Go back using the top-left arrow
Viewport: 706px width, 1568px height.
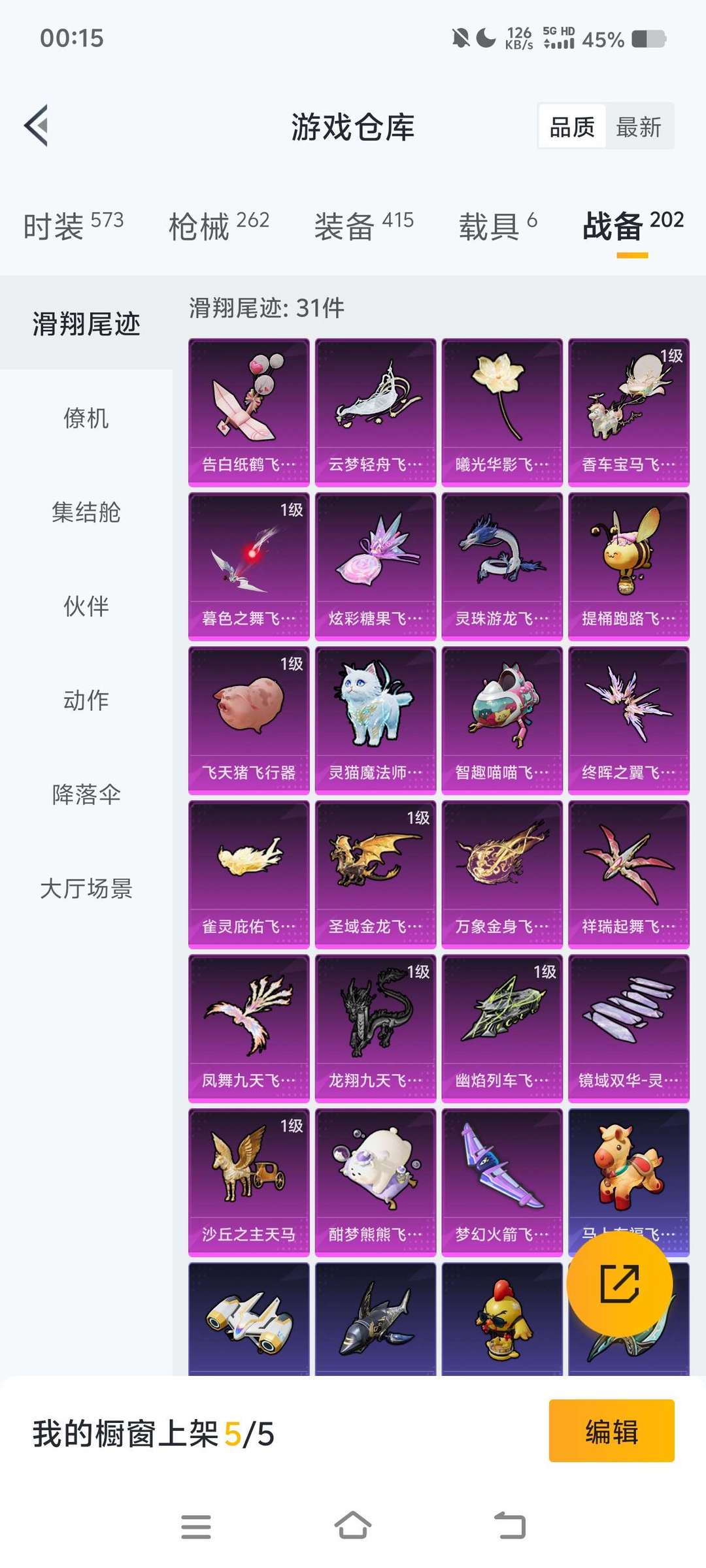click(37, 125)
